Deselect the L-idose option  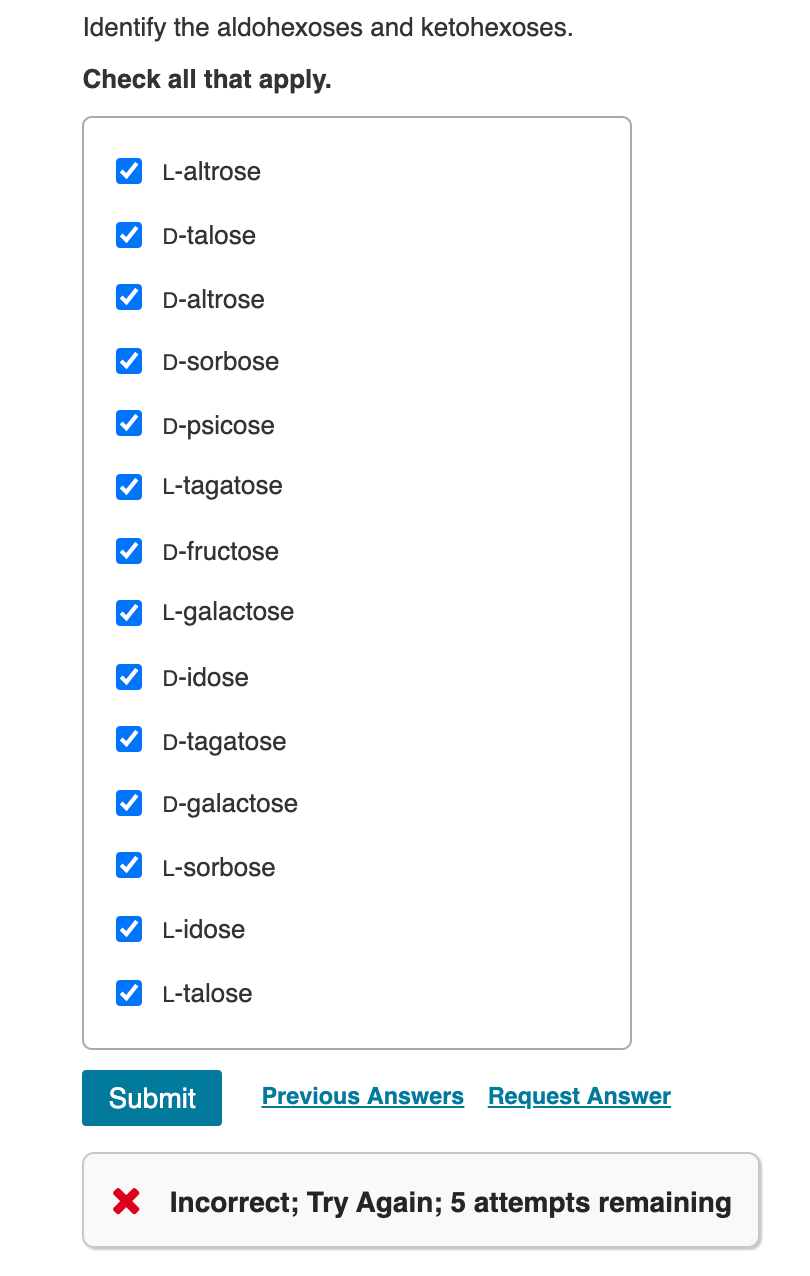[129, 929]
